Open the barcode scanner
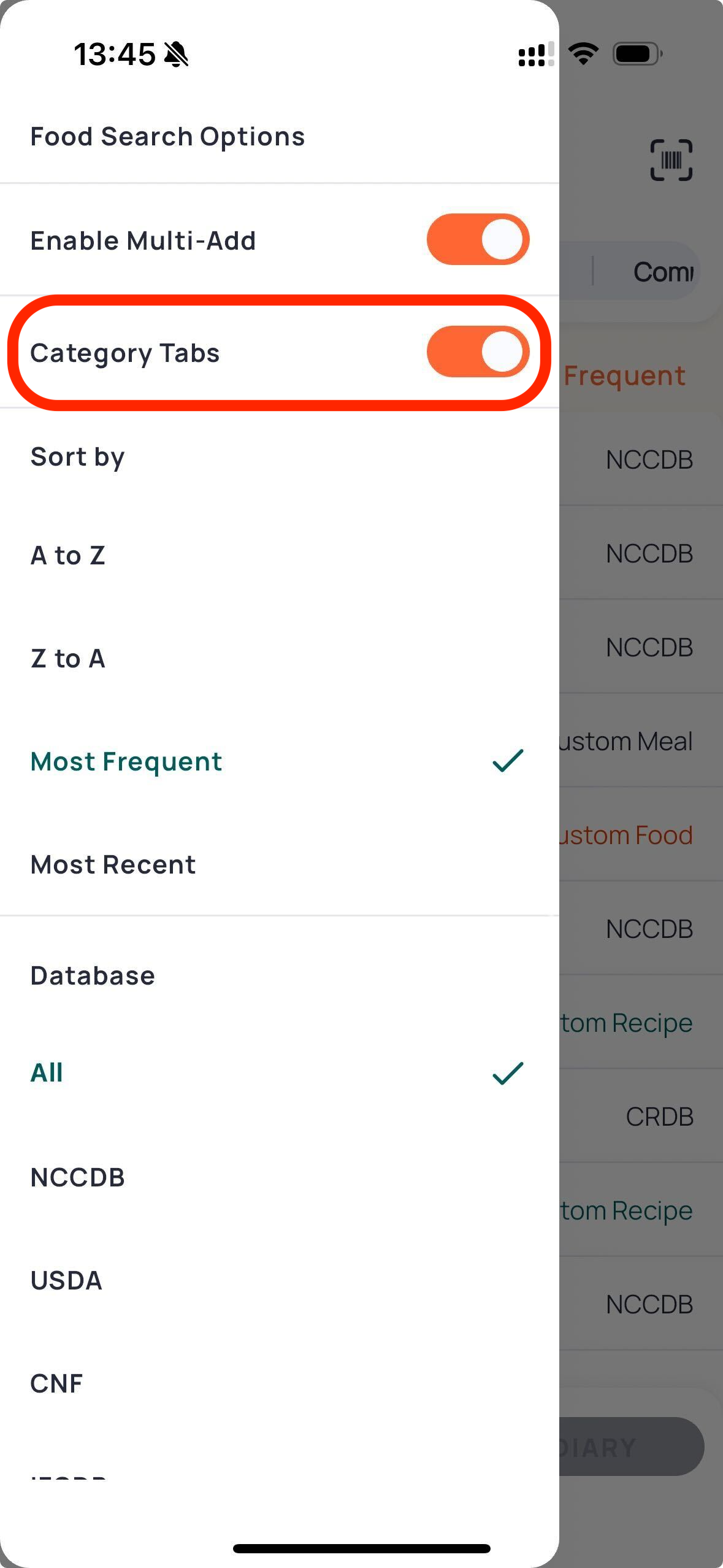Image resolution: width=723 pixels, height=1568 pixels. (x=671, y=160)
